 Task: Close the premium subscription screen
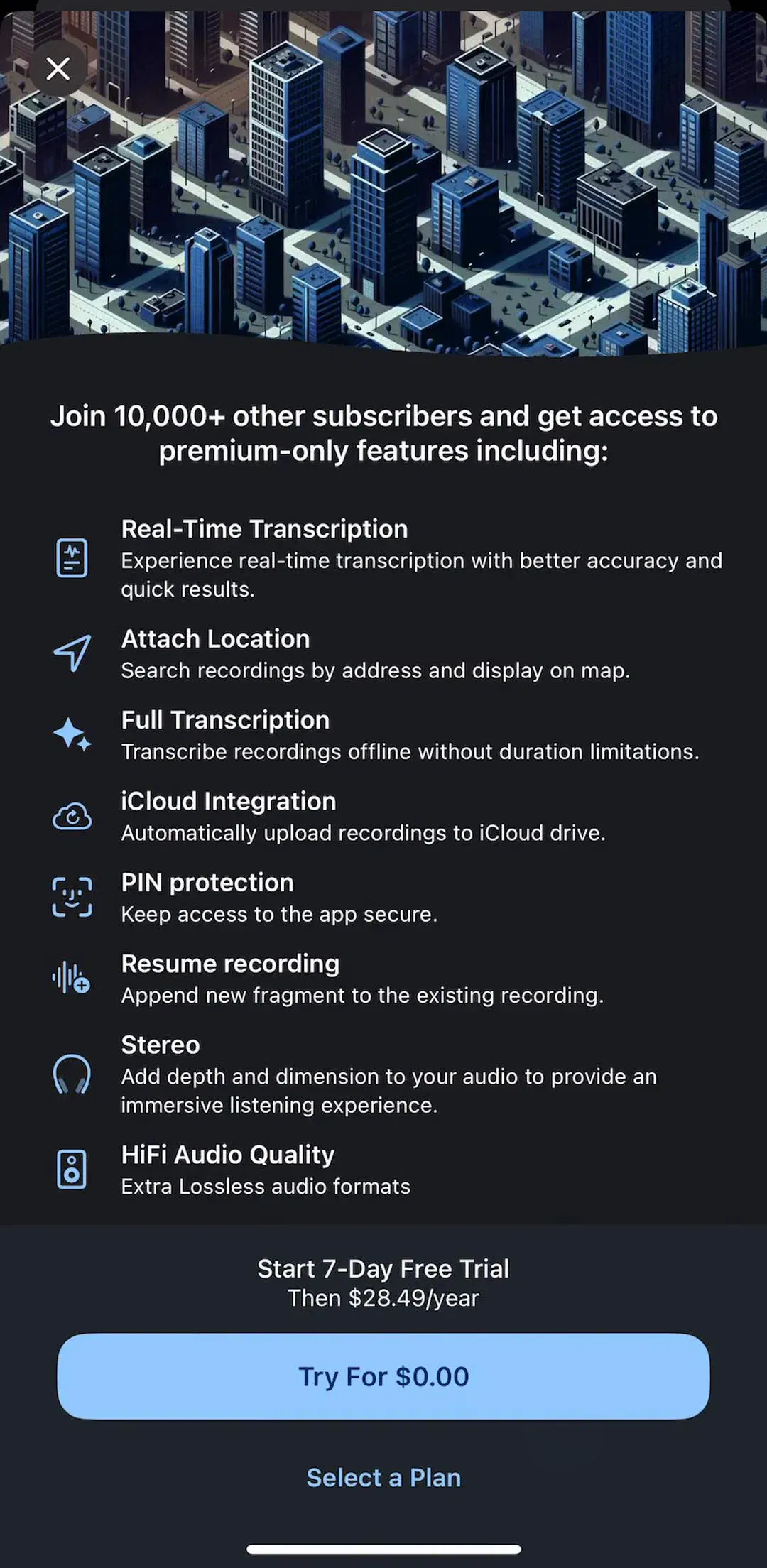click(58, 69)
